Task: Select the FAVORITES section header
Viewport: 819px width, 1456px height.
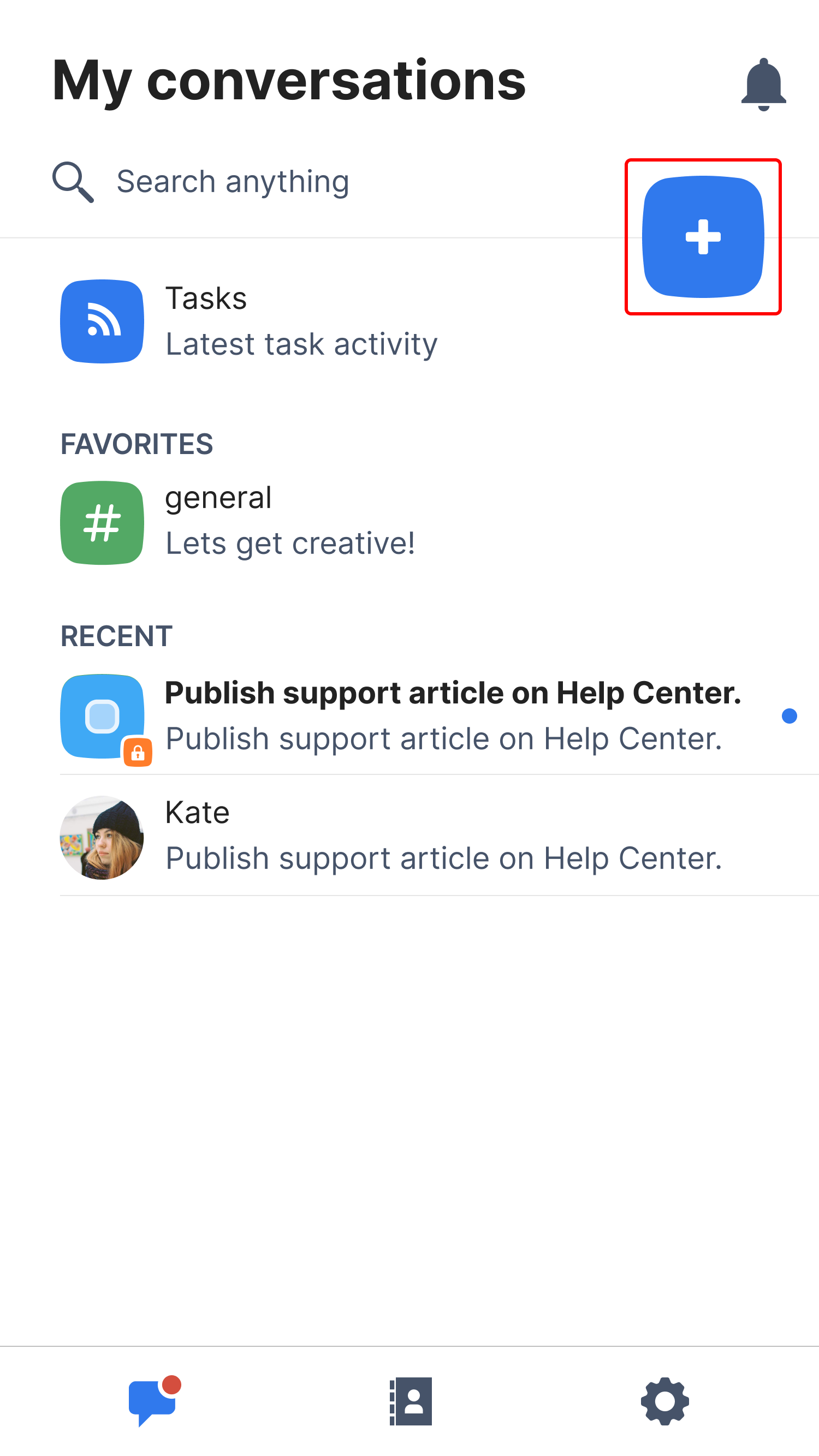Action: tap(137, 444)
